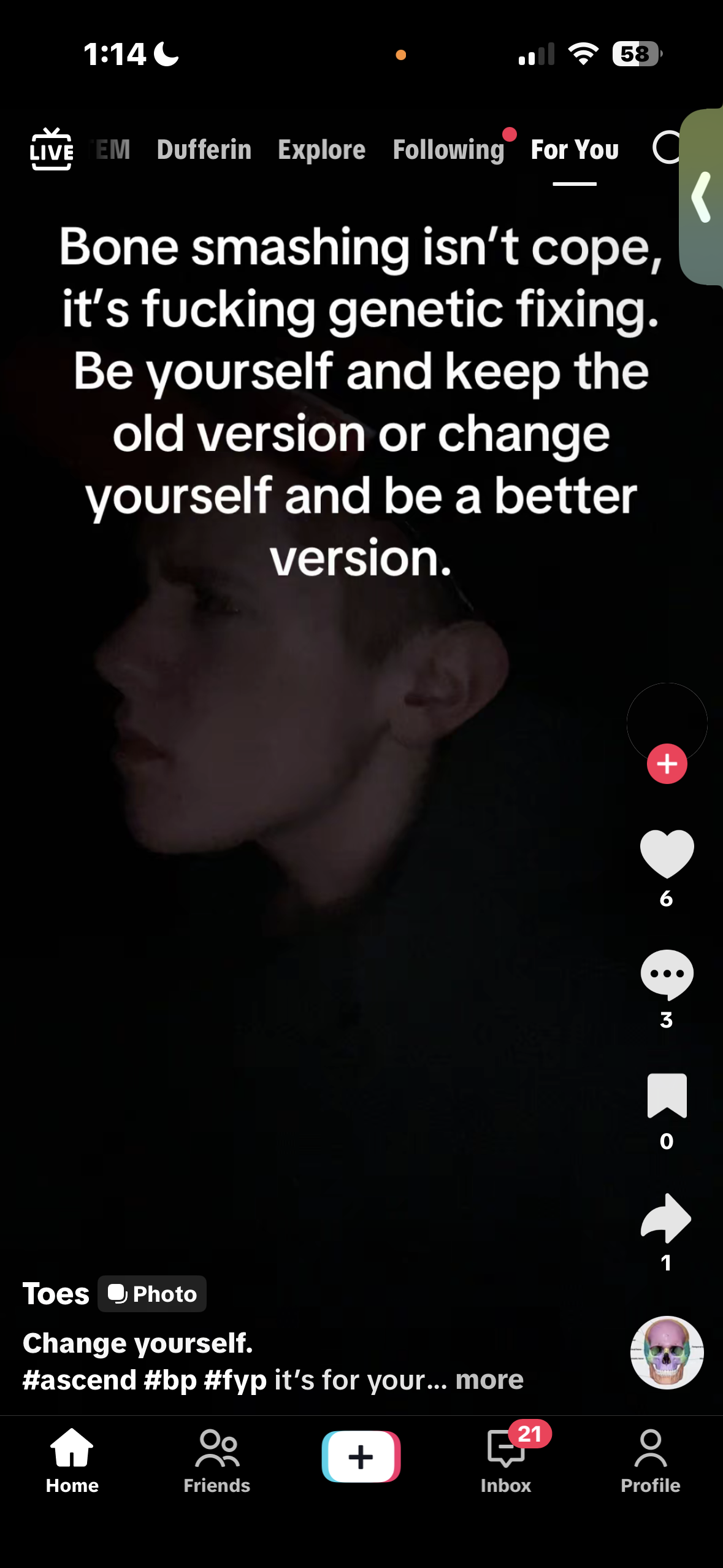
Task: Open the sound disc with skull image
Action: pos(667,1352)
